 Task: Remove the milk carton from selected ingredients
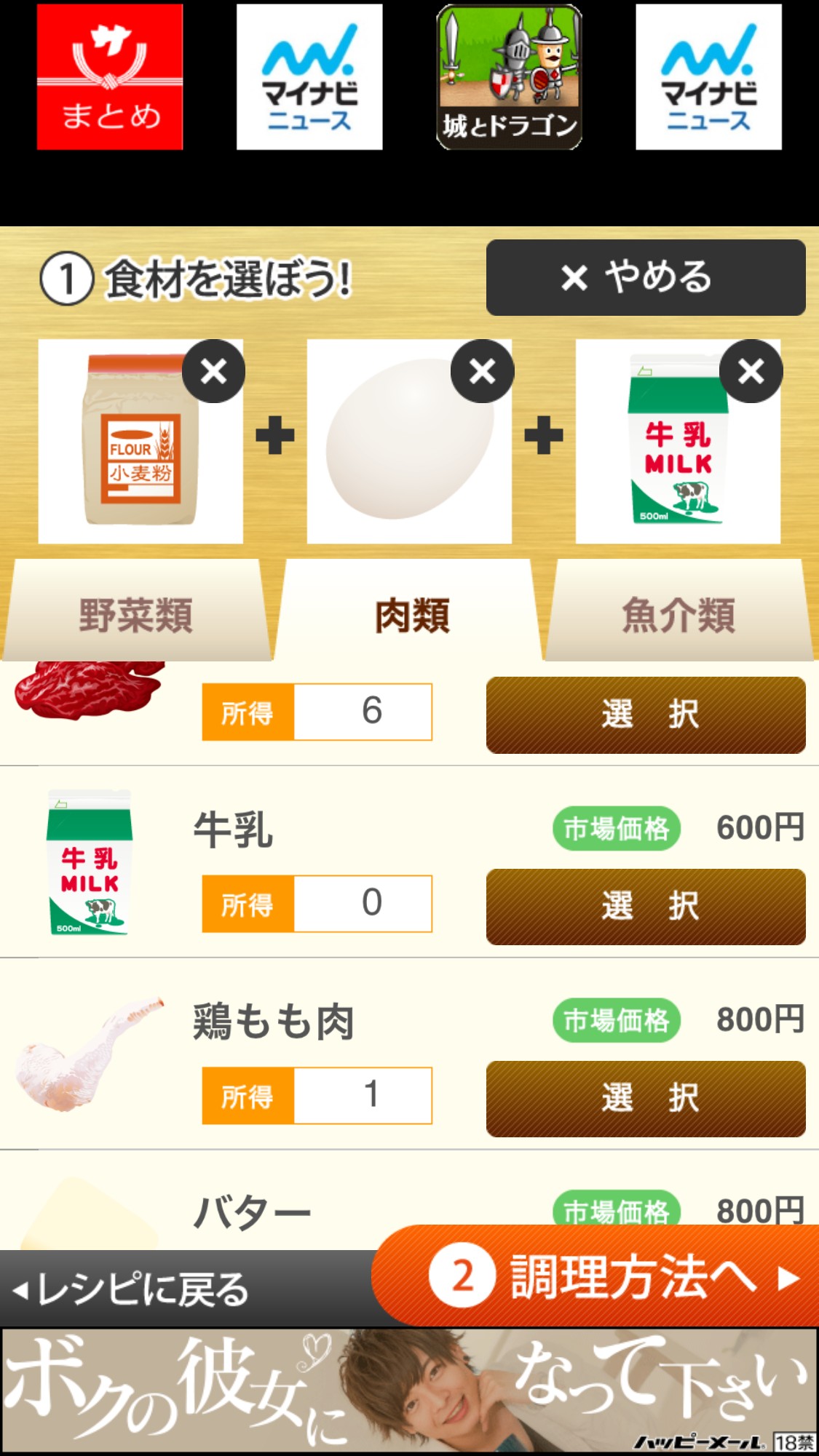(751, 372)
